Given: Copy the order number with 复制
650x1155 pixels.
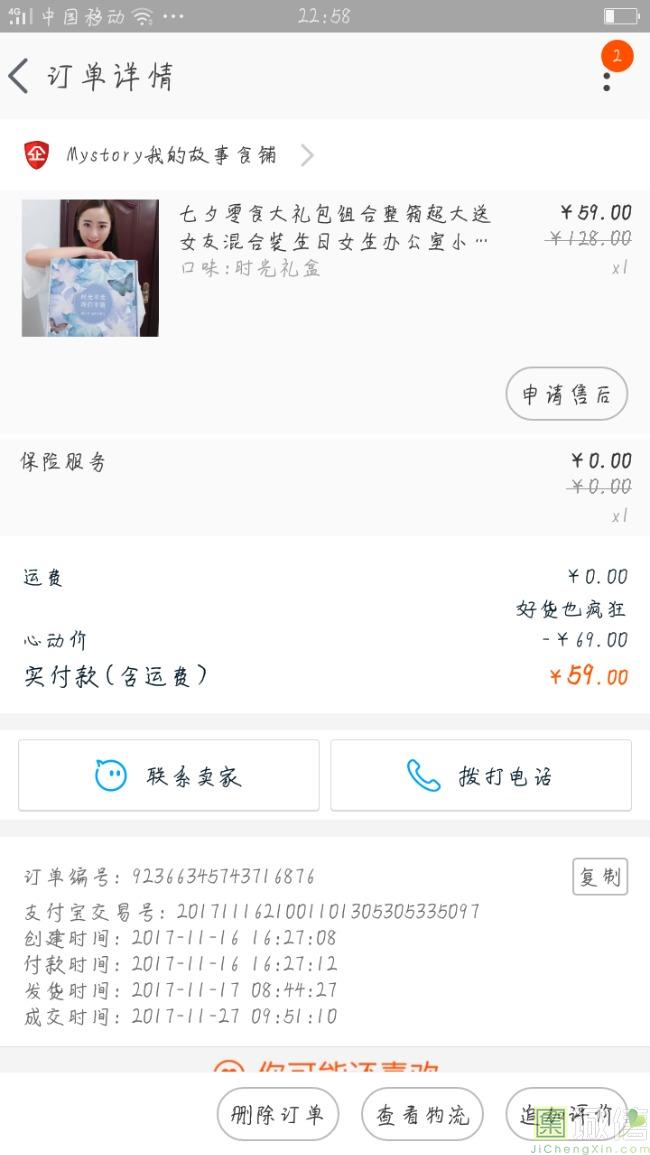Looking at the screenshot, I should coord(599,877).
